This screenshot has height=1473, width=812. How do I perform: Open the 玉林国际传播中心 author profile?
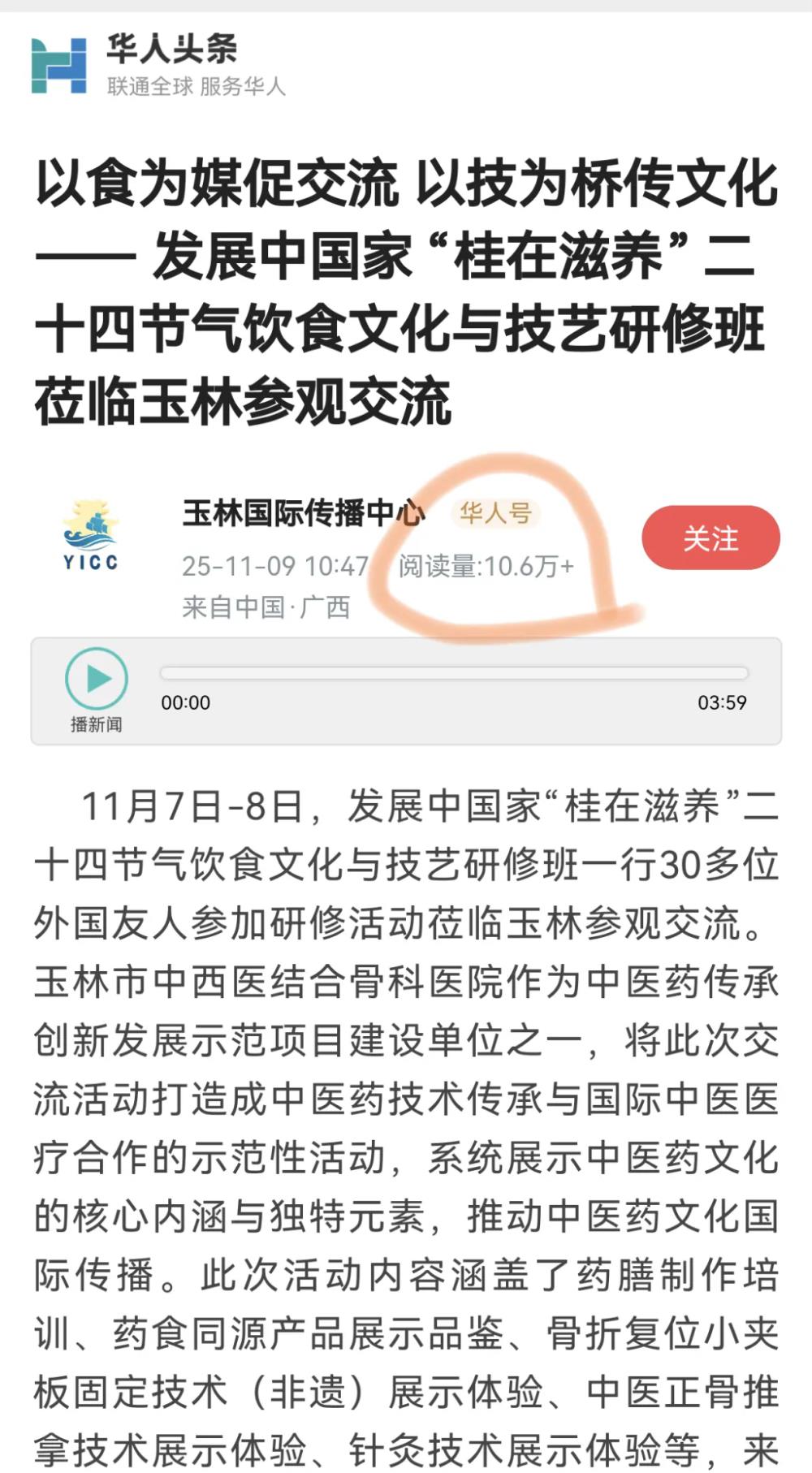(303, 513)
